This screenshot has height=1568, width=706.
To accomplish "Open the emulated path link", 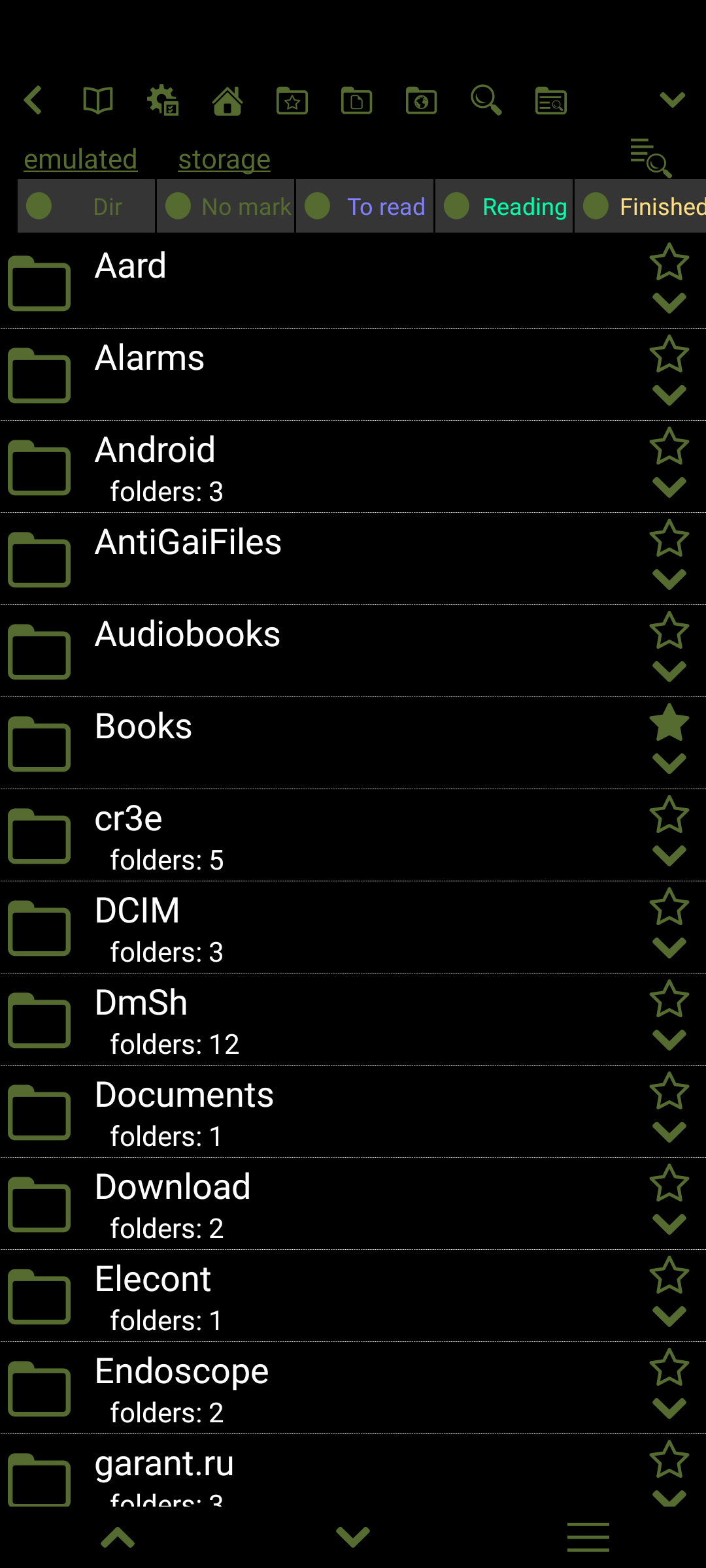I will 80,159.
